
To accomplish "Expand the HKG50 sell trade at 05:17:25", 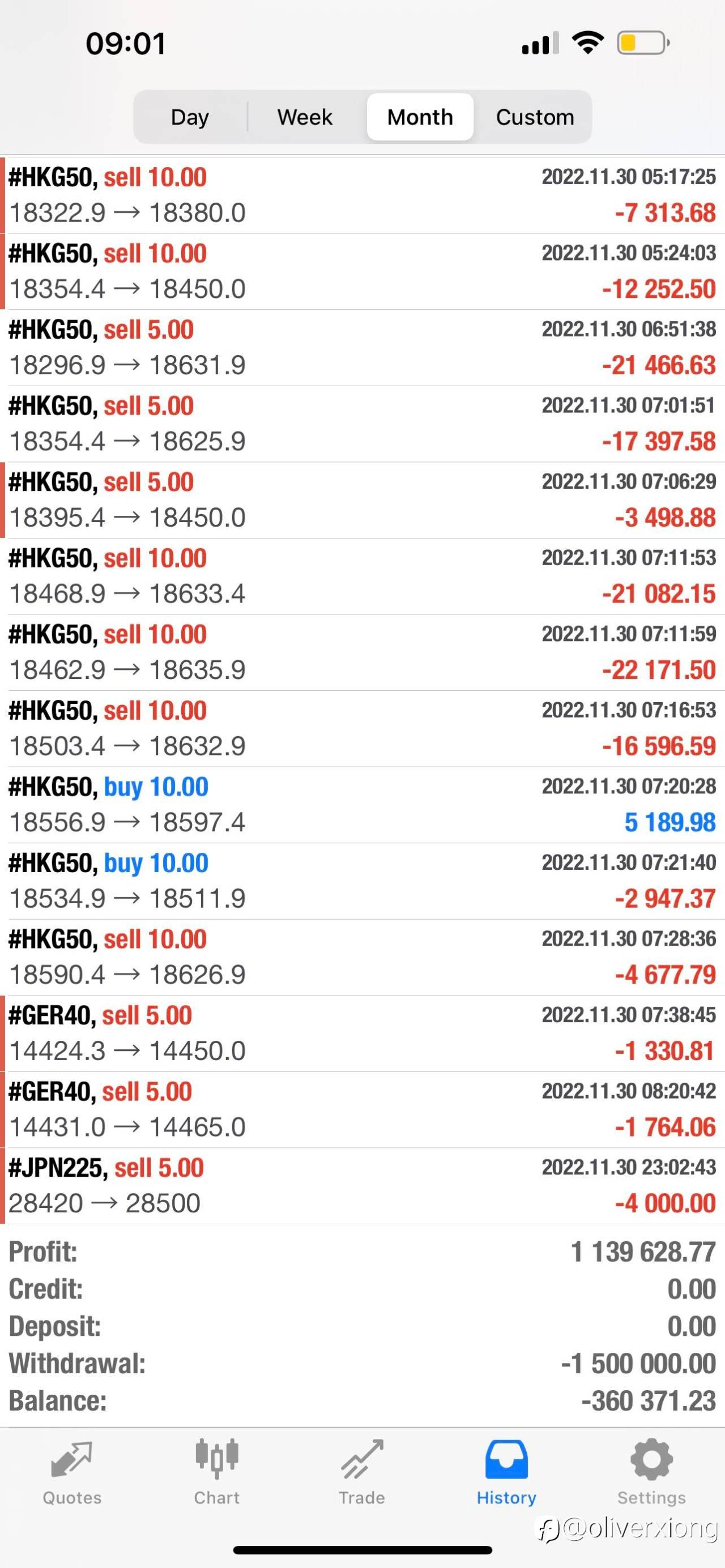I will 362,195.
